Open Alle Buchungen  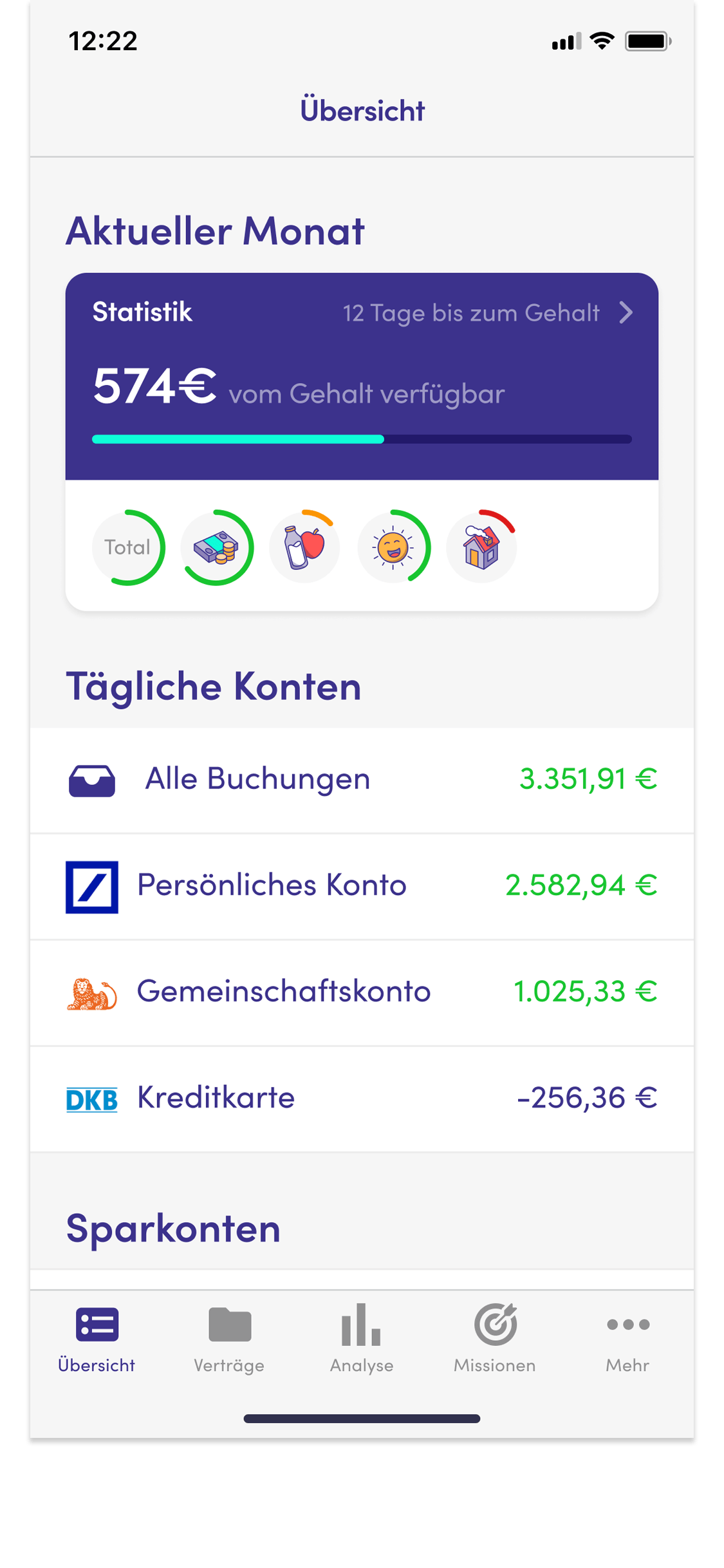pyautogui.click(x=362, y=780)
